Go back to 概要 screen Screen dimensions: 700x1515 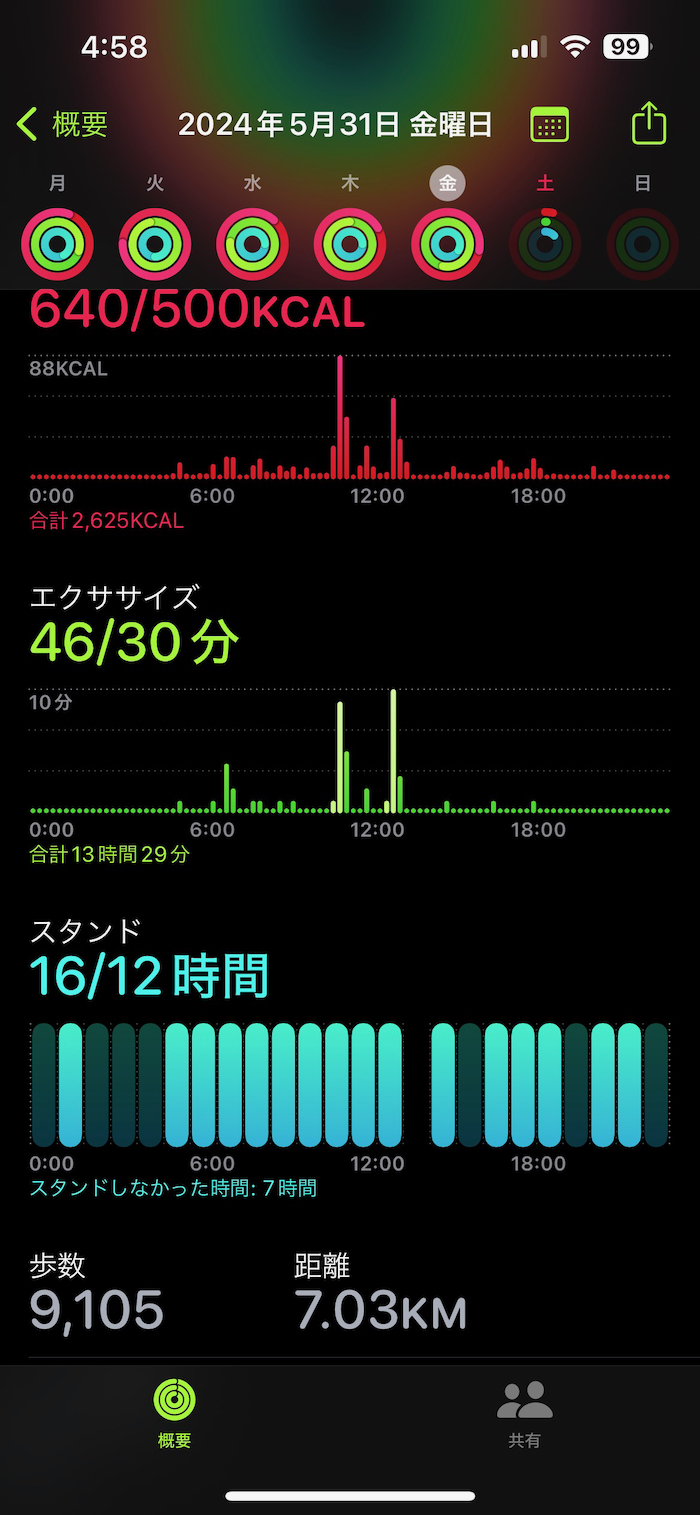pyautogui.click(x=62, y=125)
